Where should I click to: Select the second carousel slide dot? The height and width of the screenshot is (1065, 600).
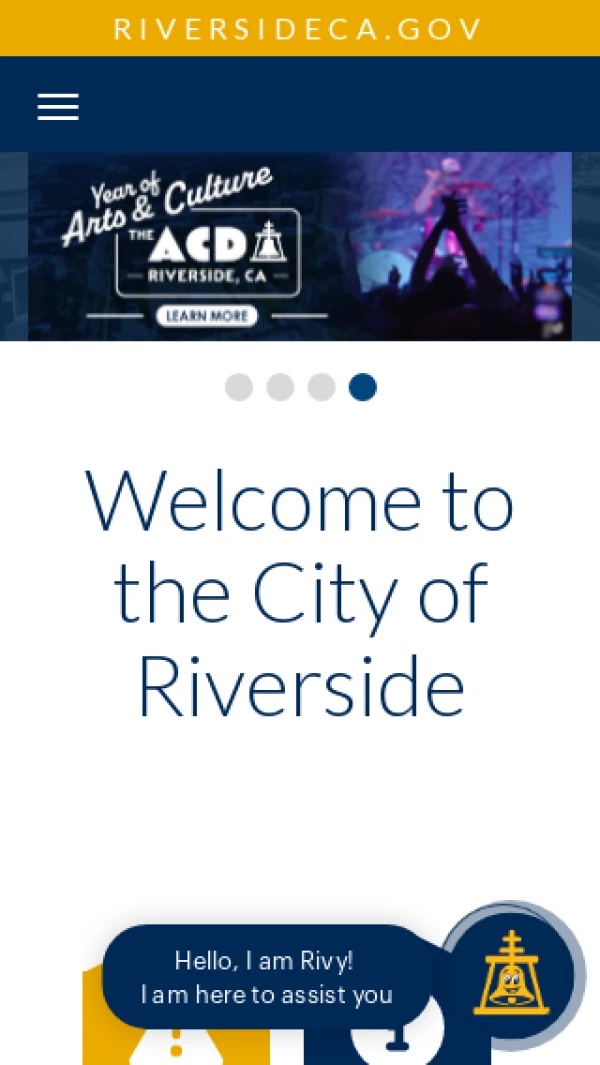[280, 387]
